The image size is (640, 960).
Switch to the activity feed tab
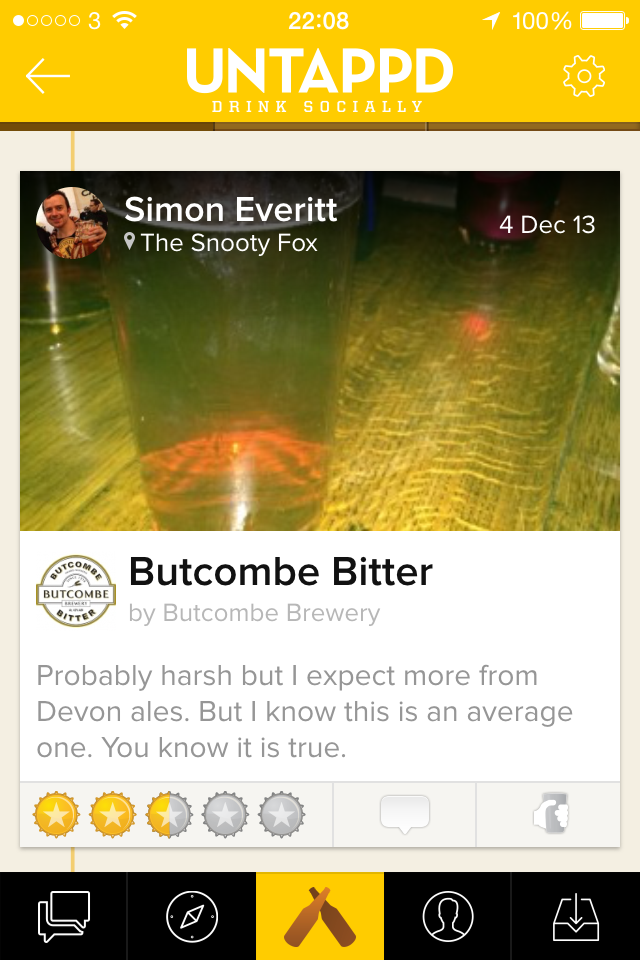click(x=64, y=916)
